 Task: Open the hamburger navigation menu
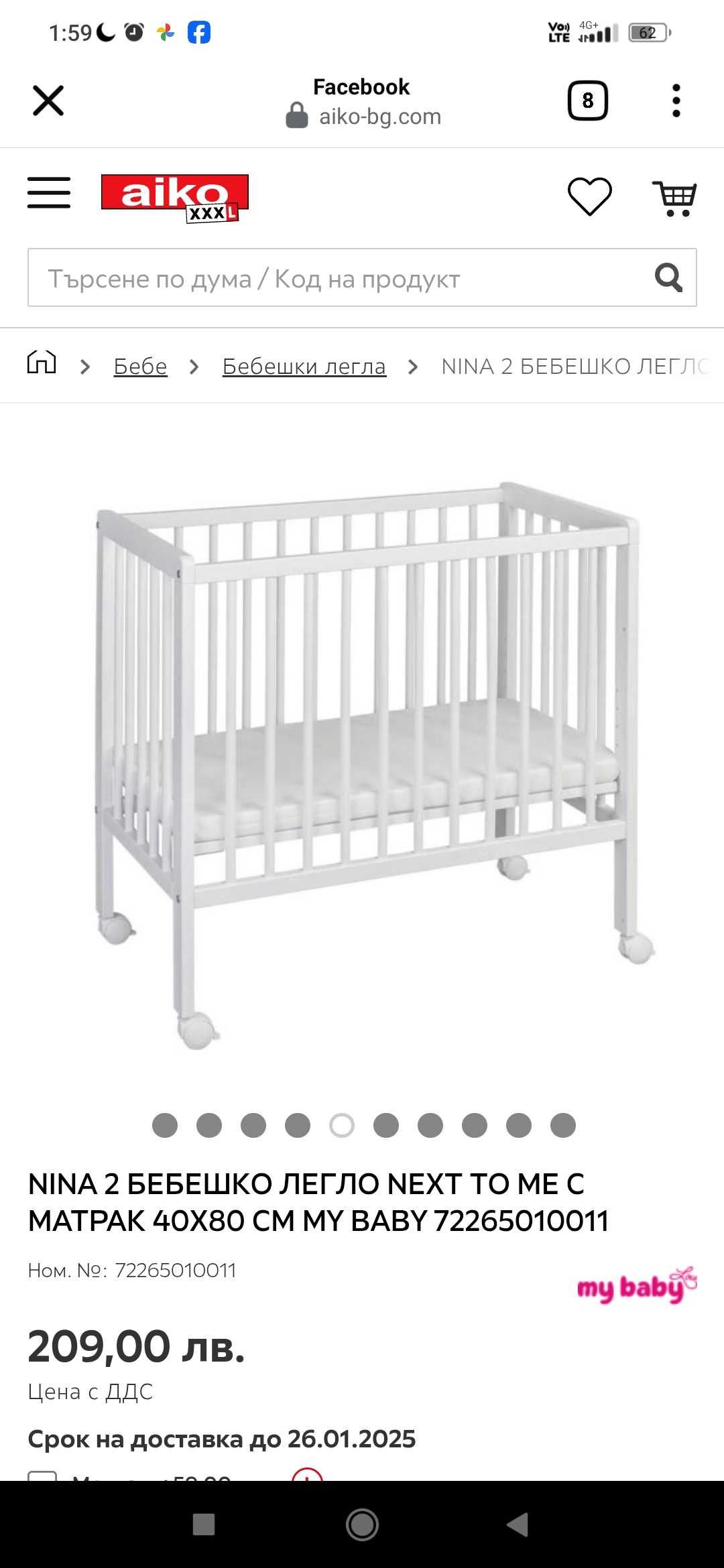click(49, 193)
